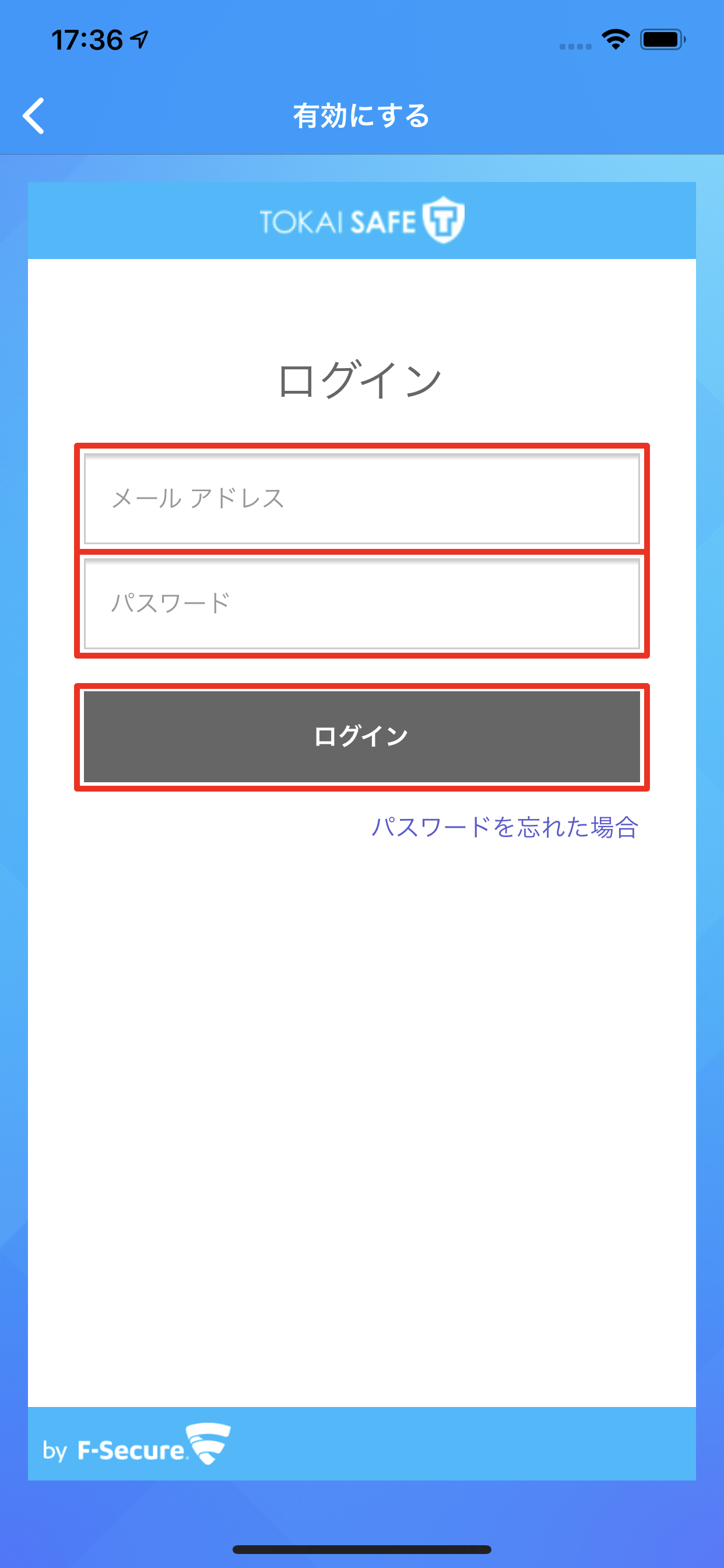The width and height of the screenshot is (724, 1568).
Task: Tap the back chevron to leave 有効にする screen
Action: pyautogui.click(x=34, y=114)
